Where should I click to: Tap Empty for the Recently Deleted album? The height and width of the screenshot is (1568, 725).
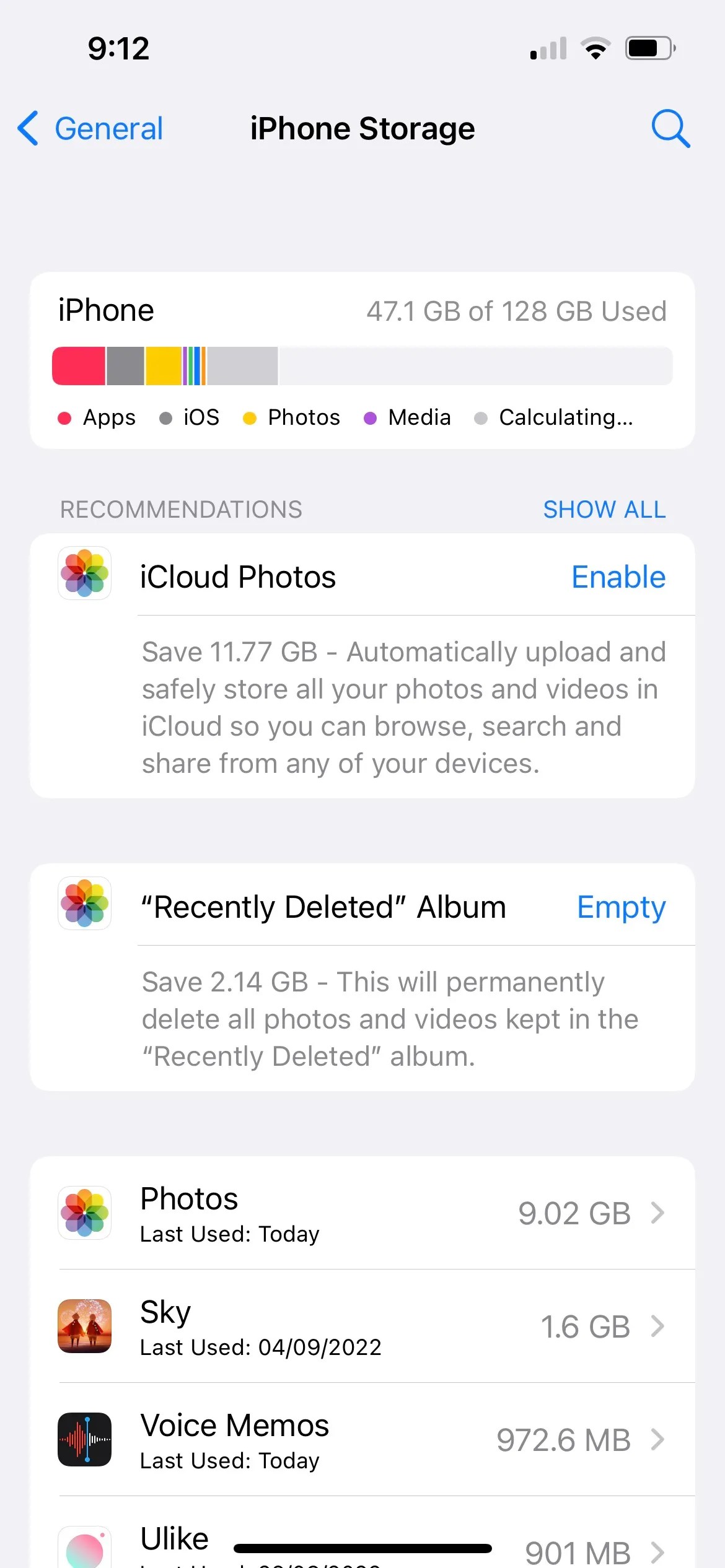point(621,907)
